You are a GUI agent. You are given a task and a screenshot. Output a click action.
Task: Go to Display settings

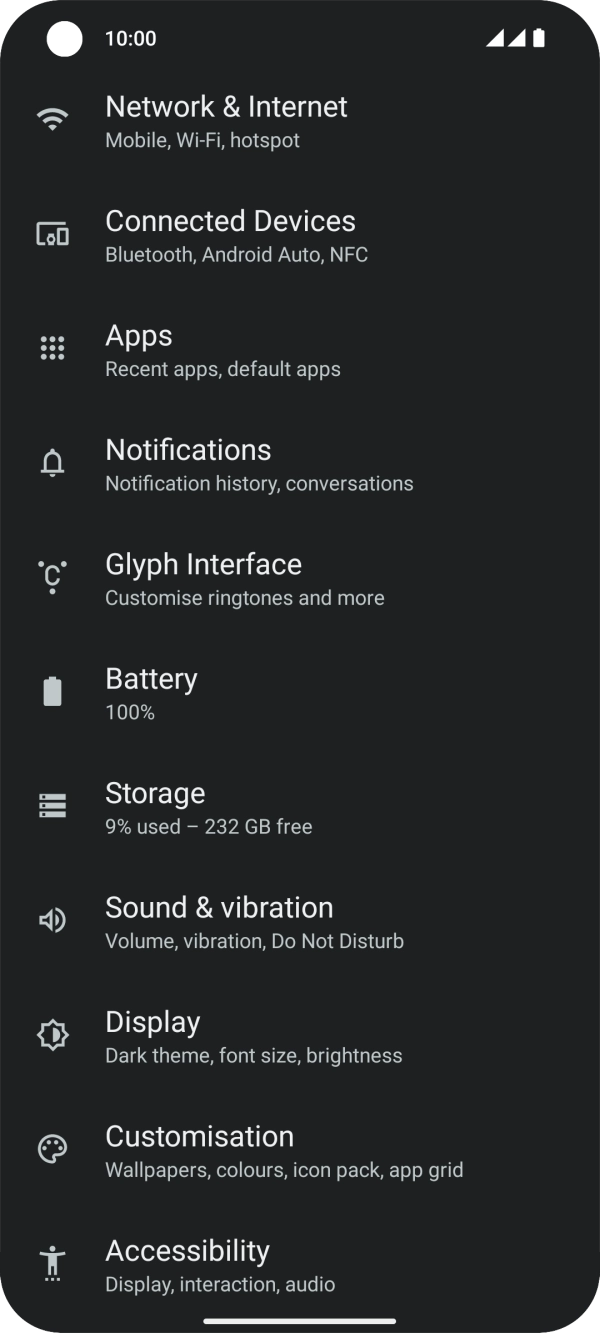pyautogui.click(x=253, y=1037)
